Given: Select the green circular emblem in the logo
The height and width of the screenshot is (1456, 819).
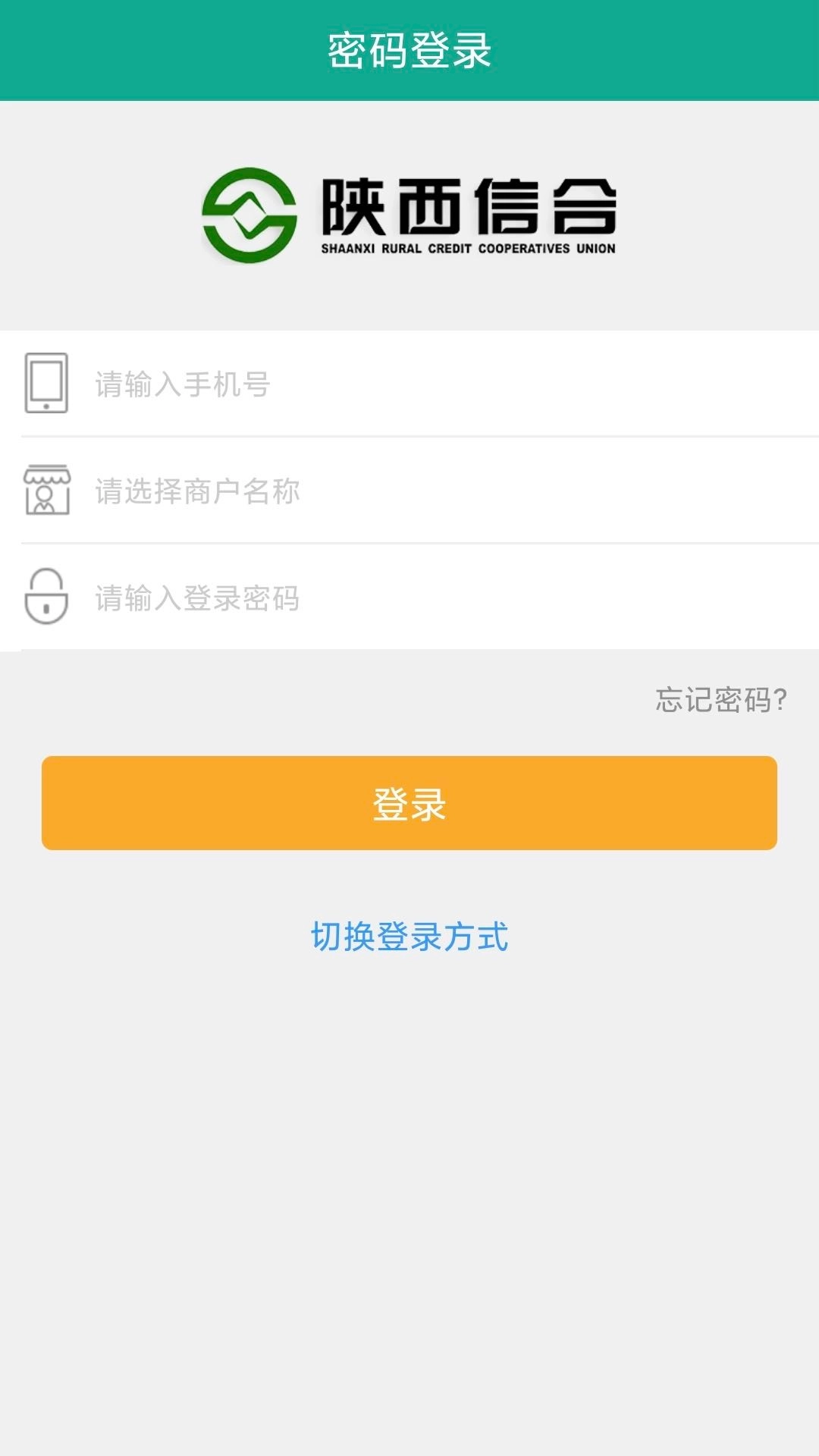Looking at the screenshot, I should pos(249,216).
